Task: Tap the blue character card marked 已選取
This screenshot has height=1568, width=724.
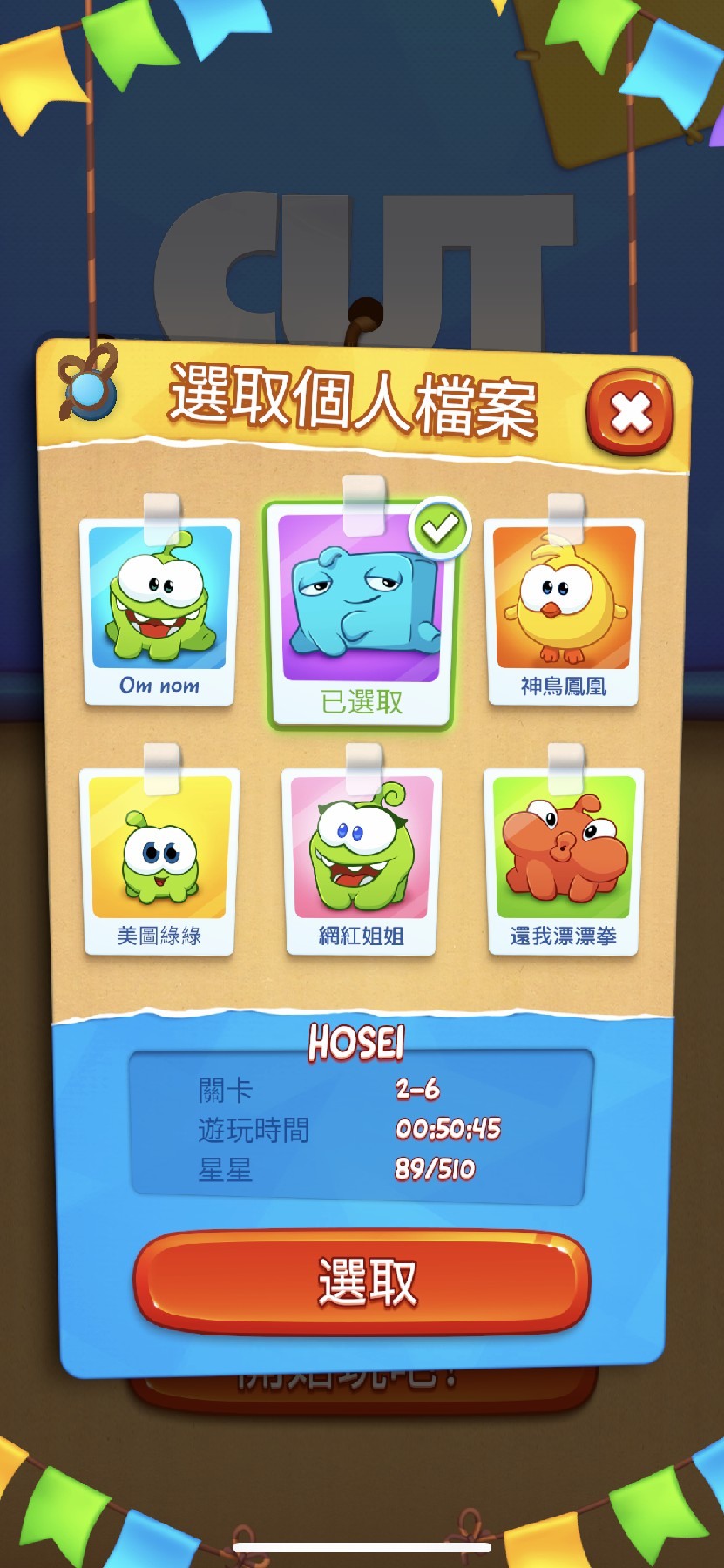Action: [361, 614]
